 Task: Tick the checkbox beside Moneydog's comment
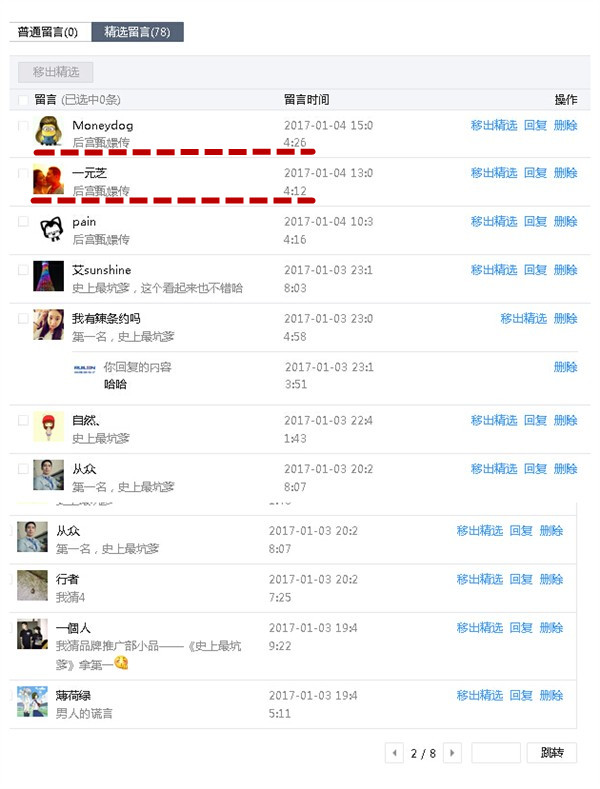click(x=23, y=126)
